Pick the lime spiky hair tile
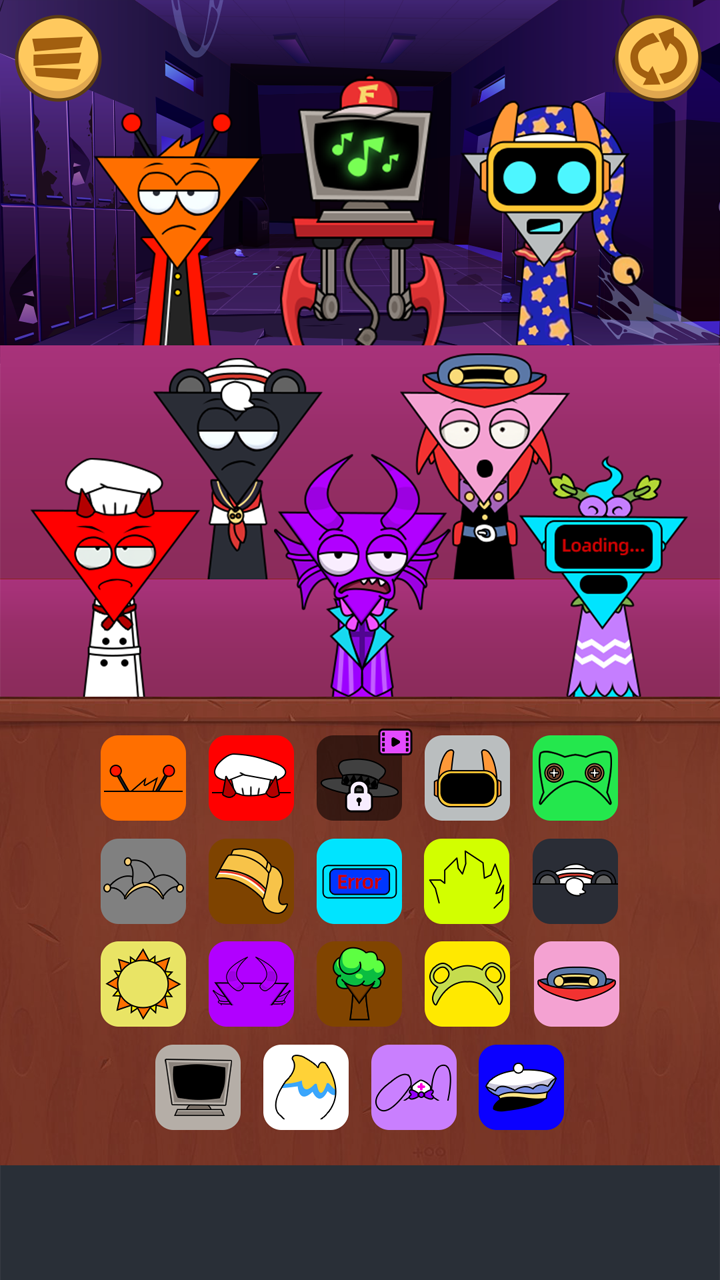 (x=467, y=881)
